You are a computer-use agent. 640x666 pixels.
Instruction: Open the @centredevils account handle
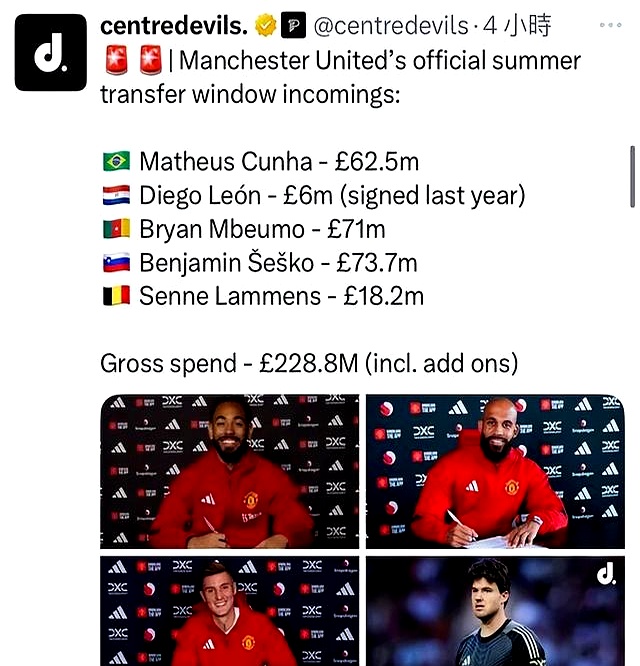pyautogui.click(x=390, y=25)
